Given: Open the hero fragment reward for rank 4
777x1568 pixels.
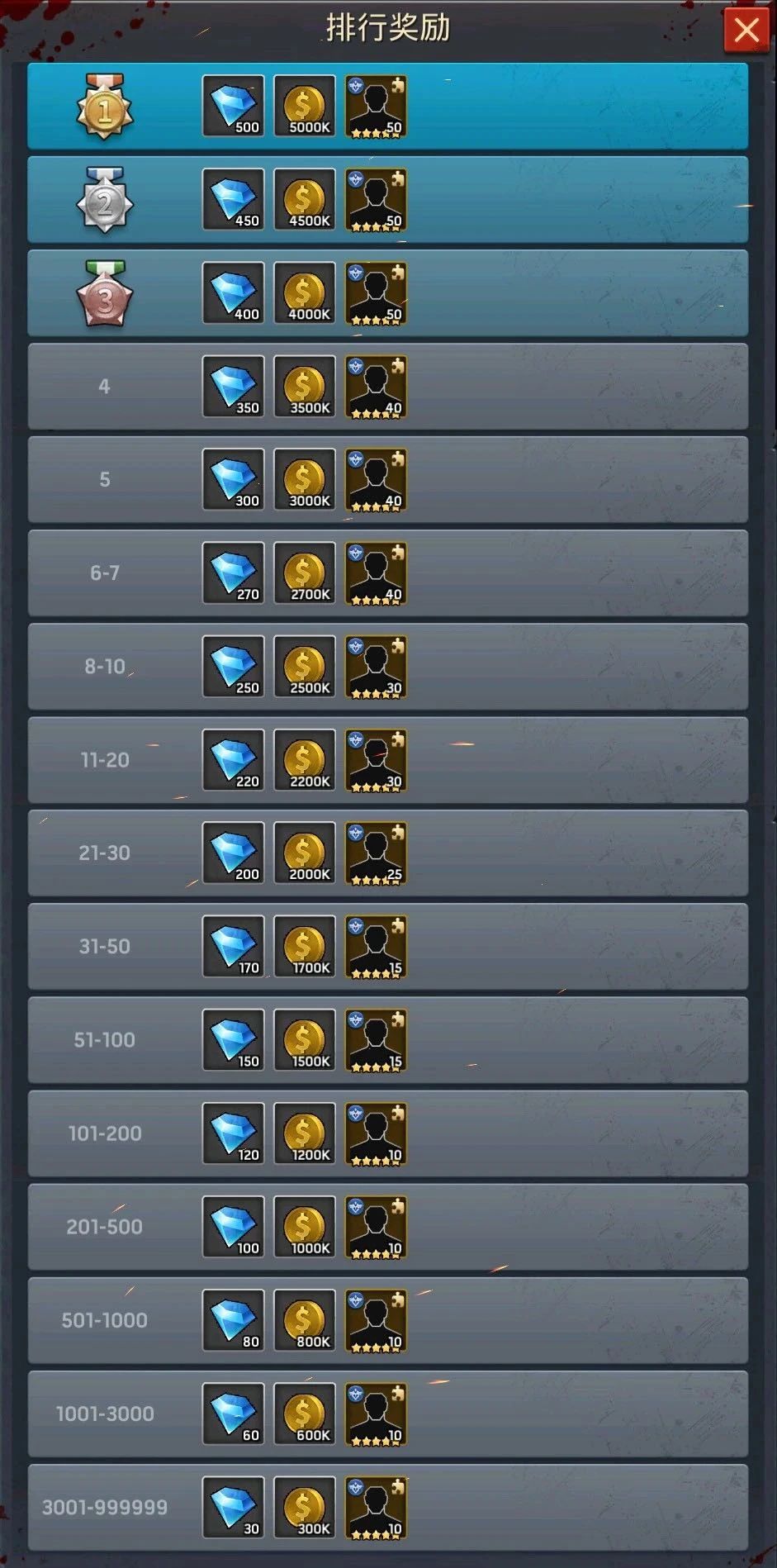Looking at the screenshot, I should click(x=376, y=386).
